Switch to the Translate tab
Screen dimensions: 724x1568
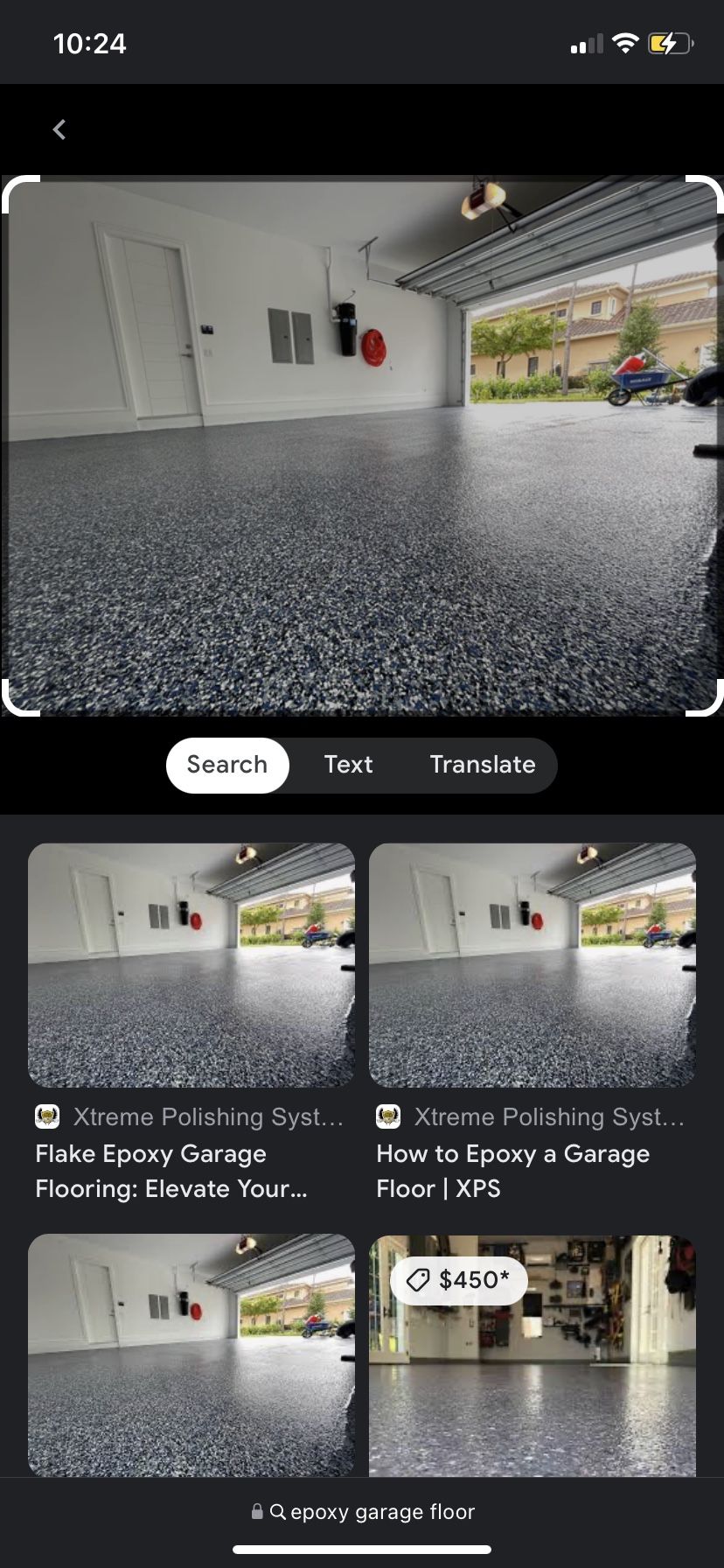coord(482,764)
